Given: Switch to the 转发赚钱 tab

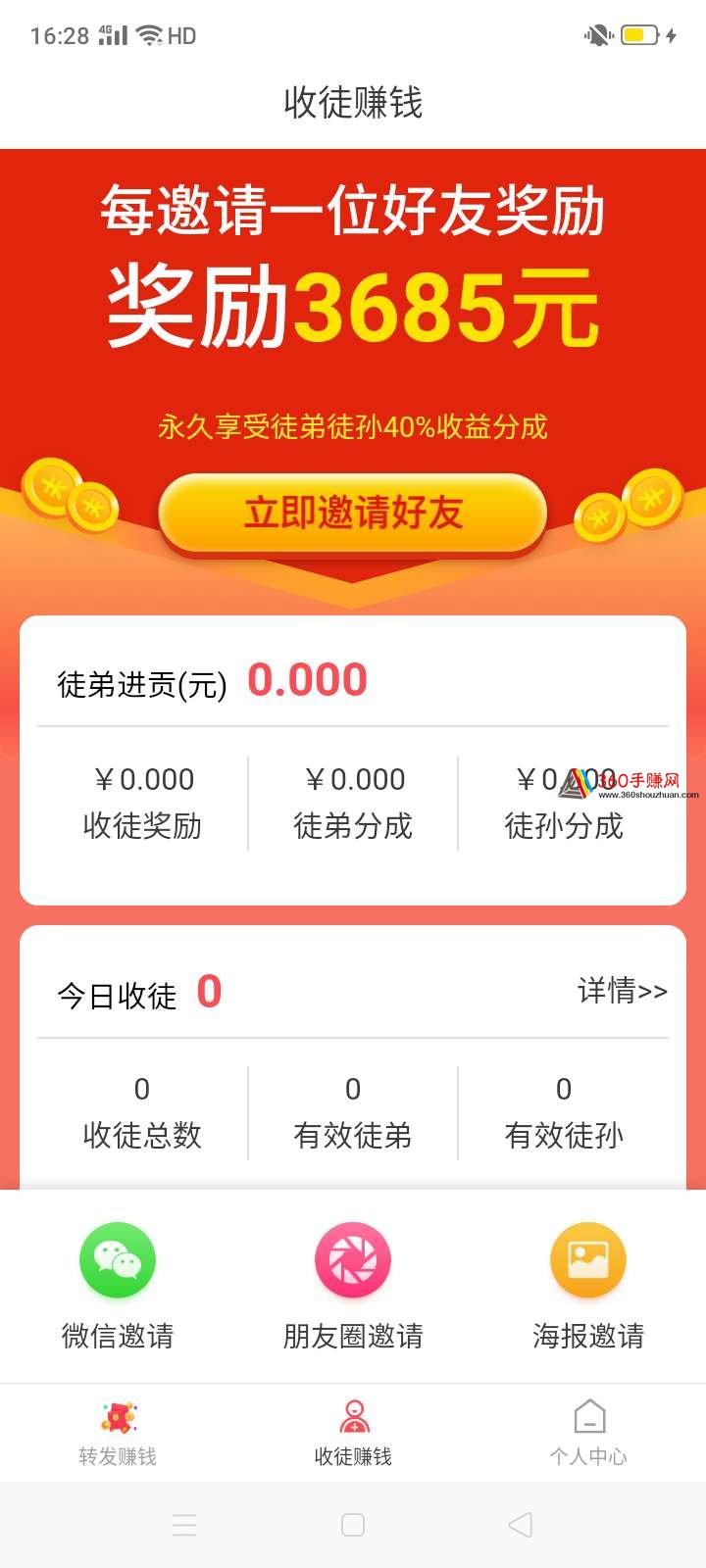Looking at the screenshot, I should pos(118,1433).
